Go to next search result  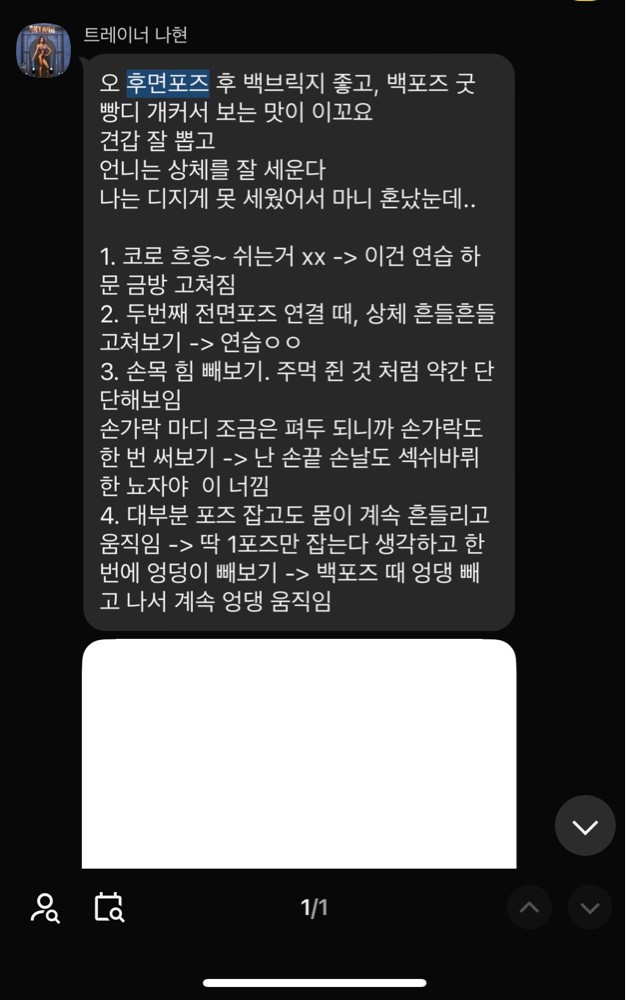(590, 908)
